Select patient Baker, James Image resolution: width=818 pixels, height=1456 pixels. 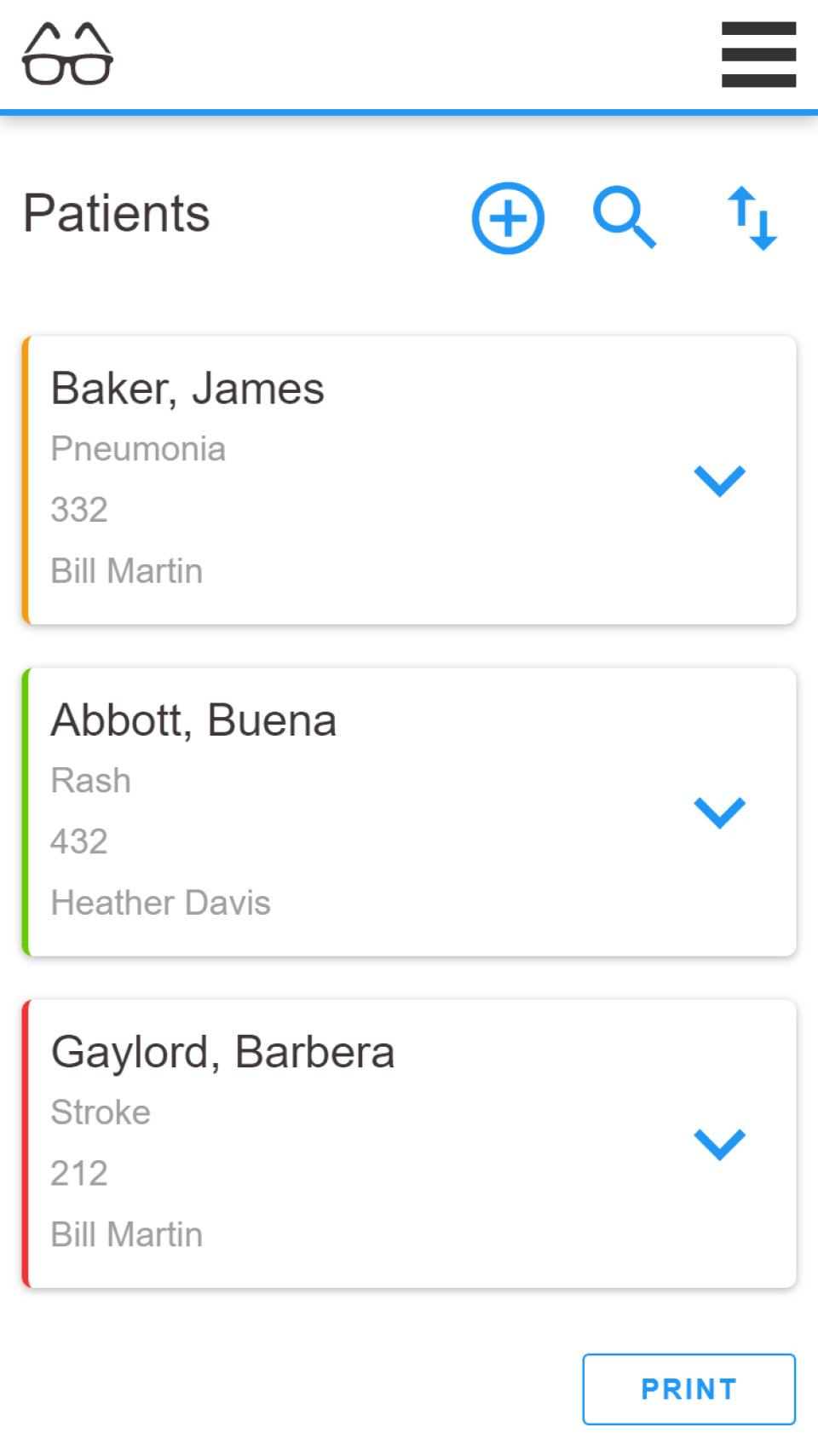[187, 388]
